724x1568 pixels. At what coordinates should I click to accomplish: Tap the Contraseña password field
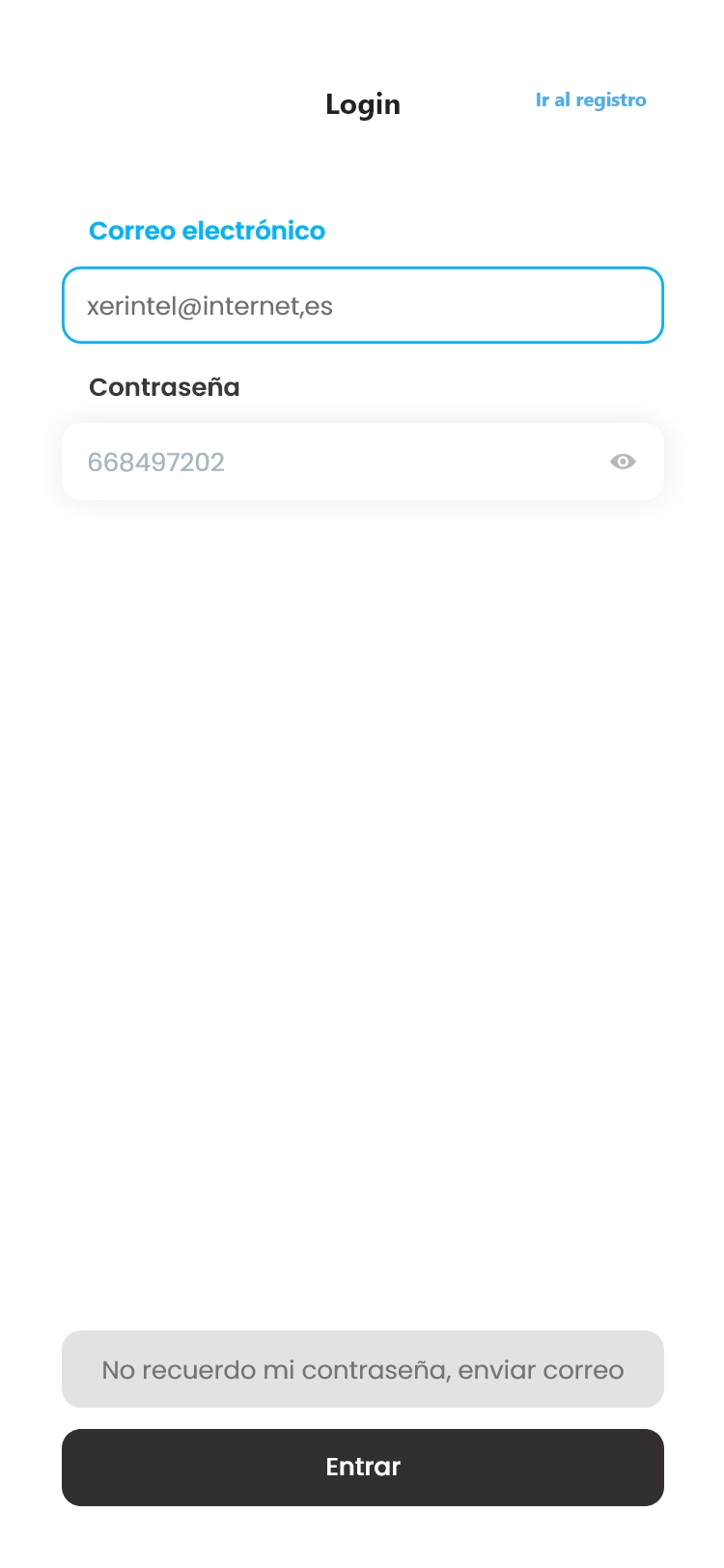pos(328,462)
